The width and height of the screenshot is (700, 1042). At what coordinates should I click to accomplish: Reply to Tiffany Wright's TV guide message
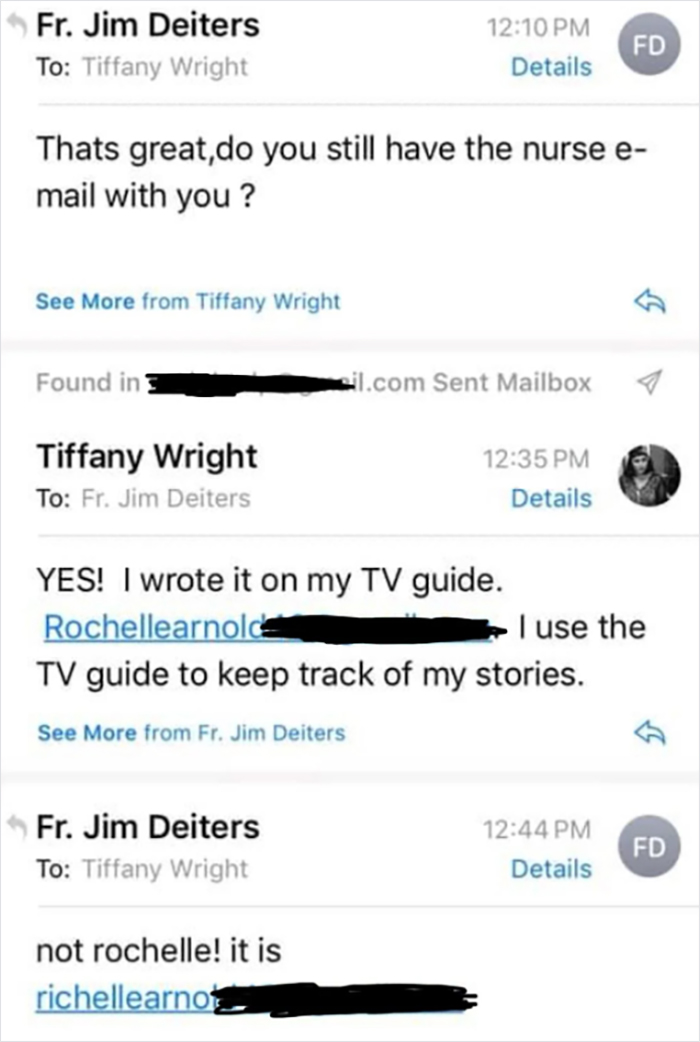(x=649, y=732)
